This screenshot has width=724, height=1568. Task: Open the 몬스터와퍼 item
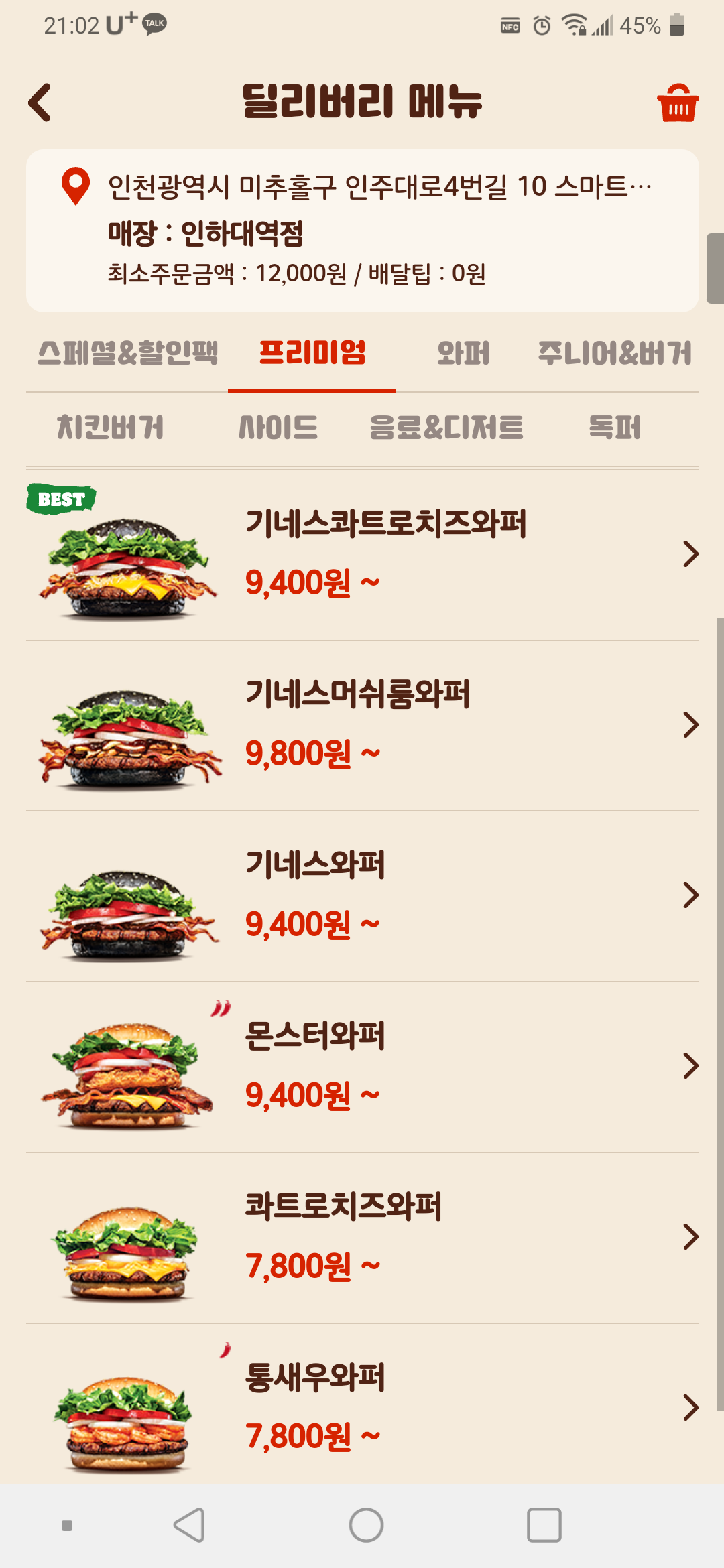click(x=362, y=1067)
